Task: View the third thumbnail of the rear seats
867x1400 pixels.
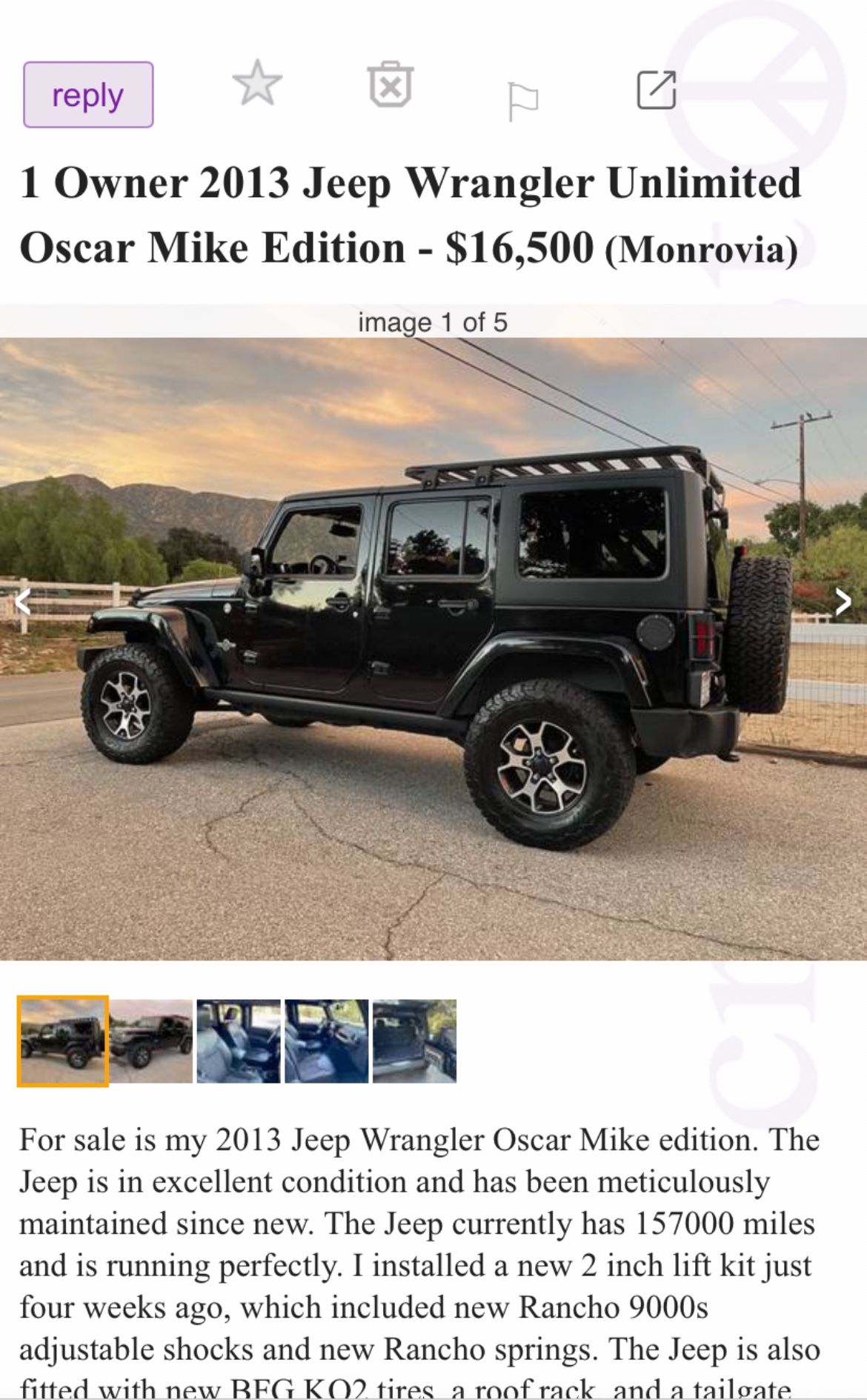Action: click(x=239, y=1041)
